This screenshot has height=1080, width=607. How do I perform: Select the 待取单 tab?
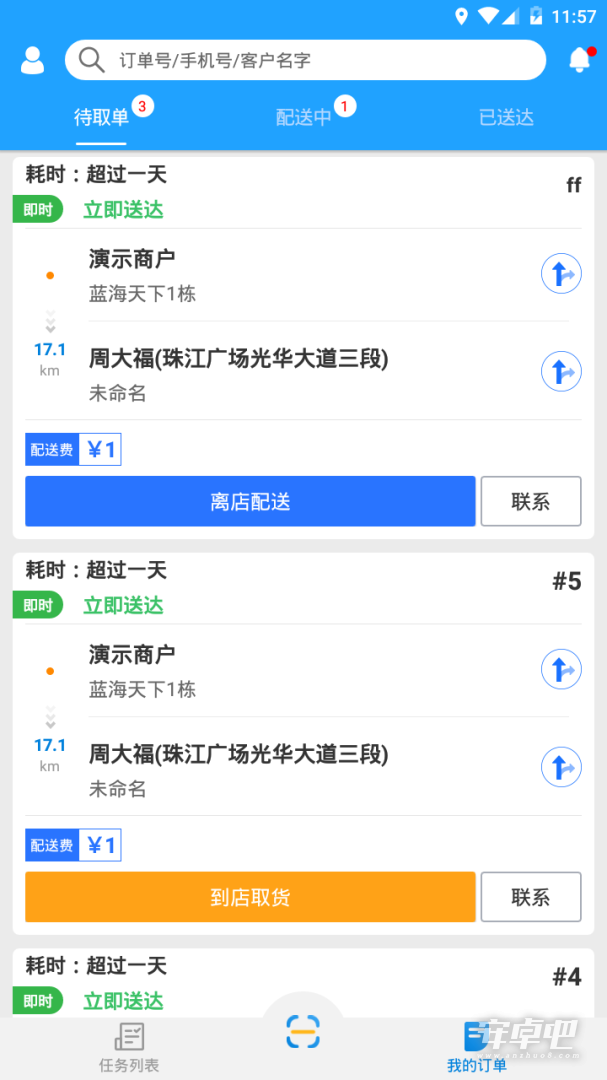tap(101, 117)
